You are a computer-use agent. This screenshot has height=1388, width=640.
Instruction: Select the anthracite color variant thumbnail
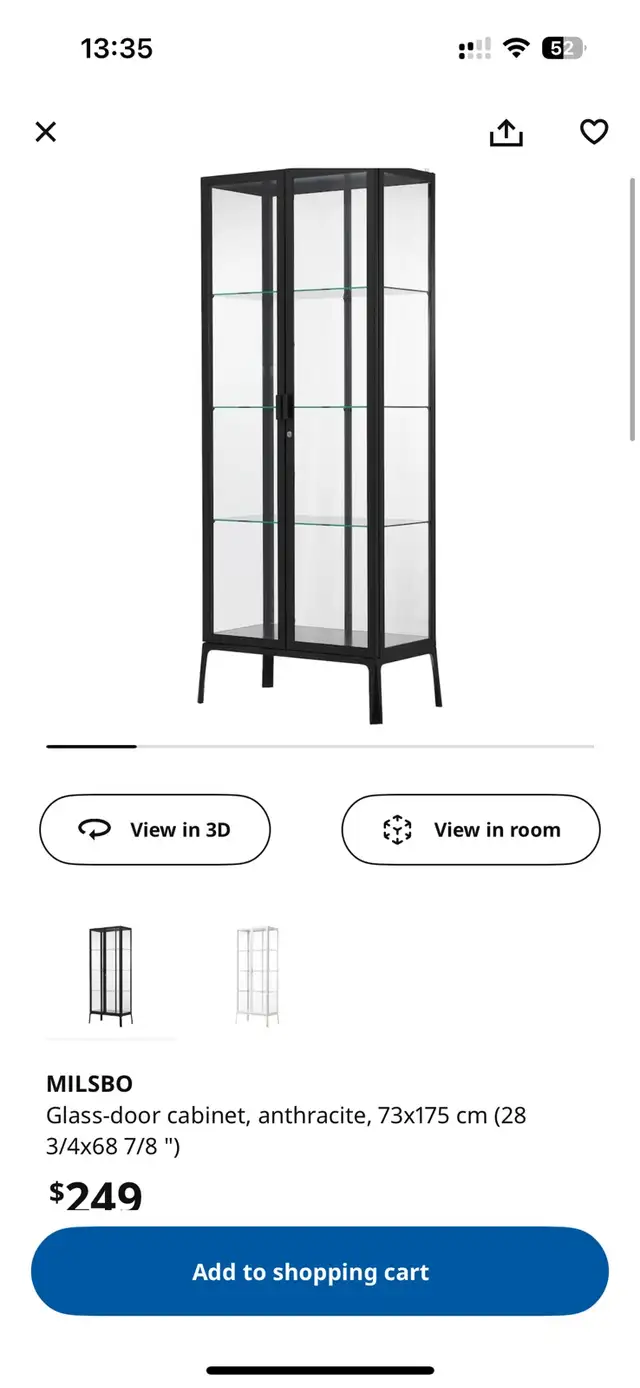(110, 975)
